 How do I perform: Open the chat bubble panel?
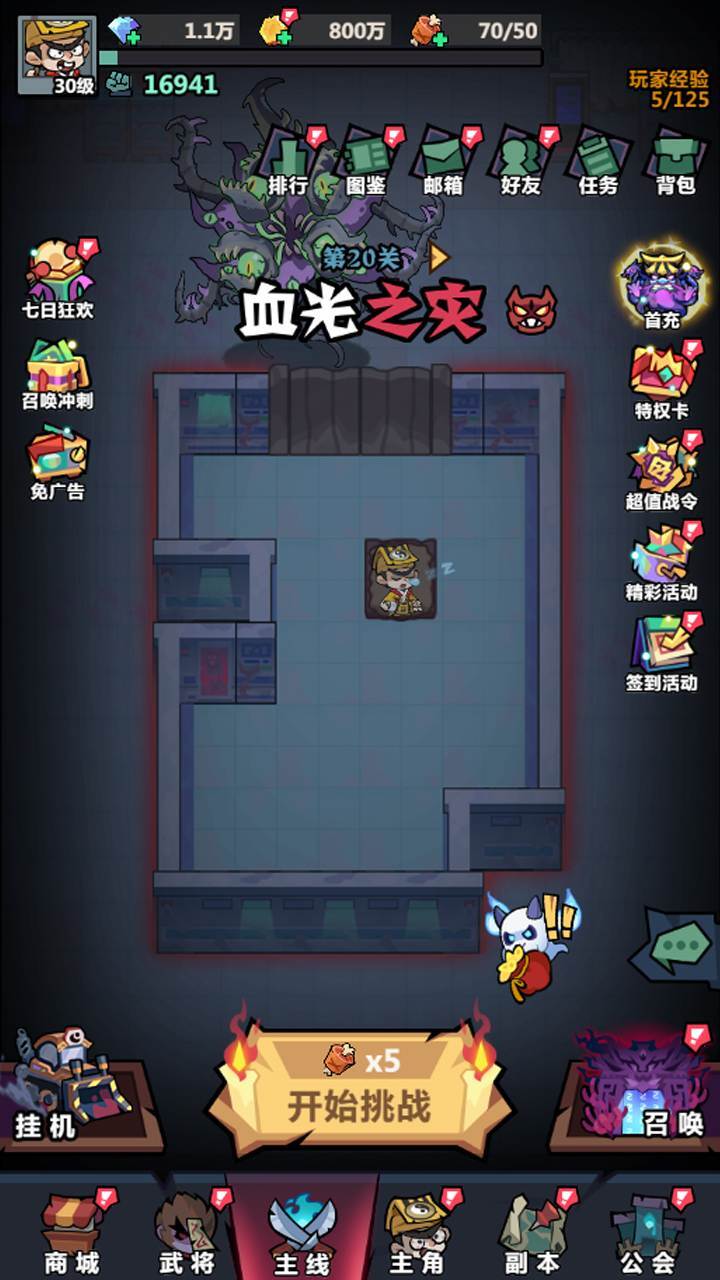coord(680,946)
